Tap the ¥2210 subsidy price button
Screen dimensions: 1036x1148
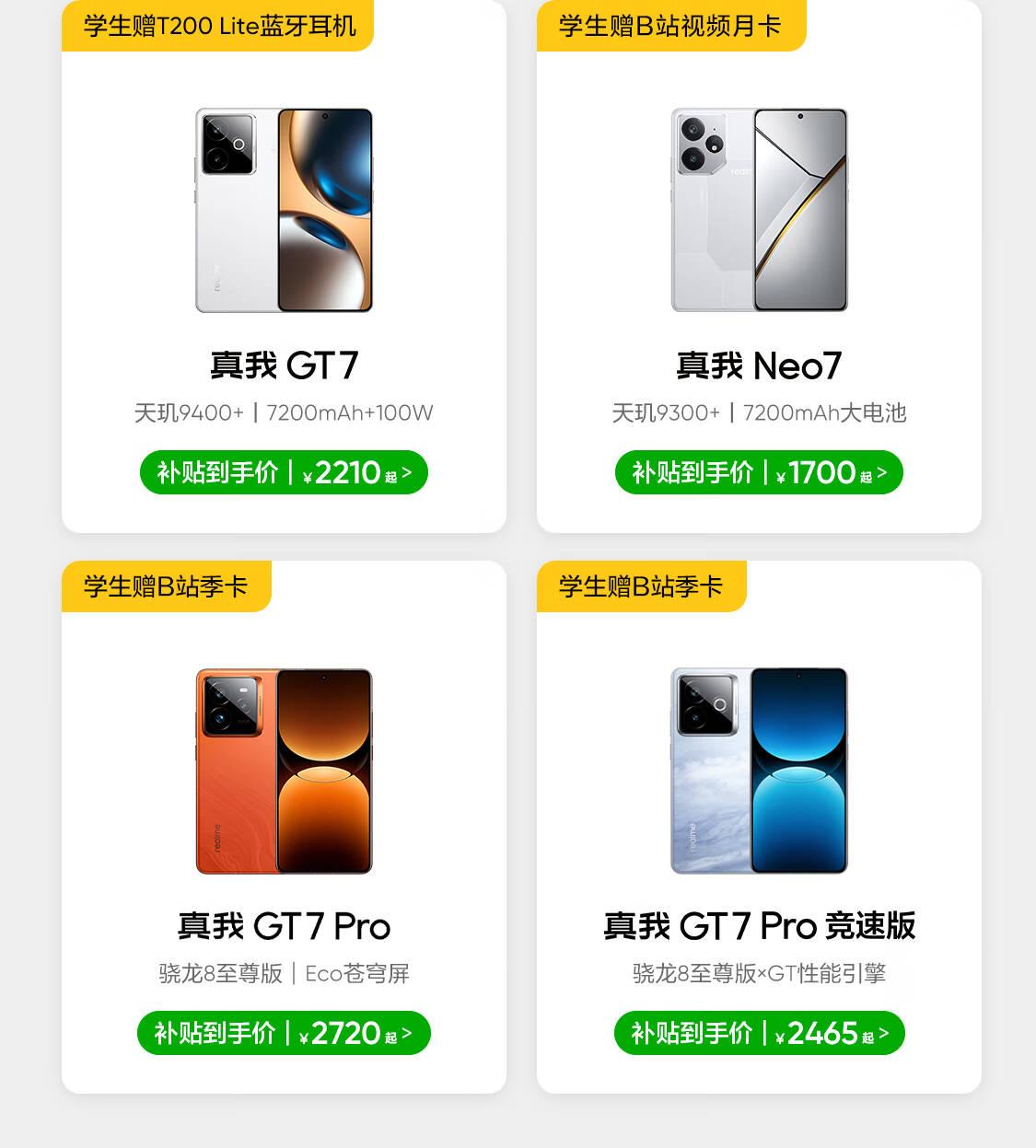pyautogui.click(x=284, y=472)
